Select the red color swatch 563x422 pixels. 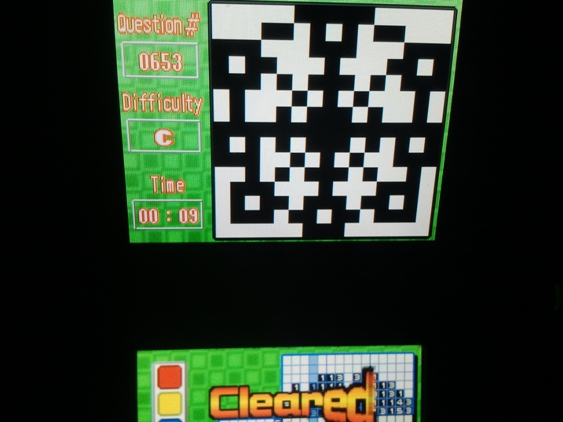(x=169, y=377)
